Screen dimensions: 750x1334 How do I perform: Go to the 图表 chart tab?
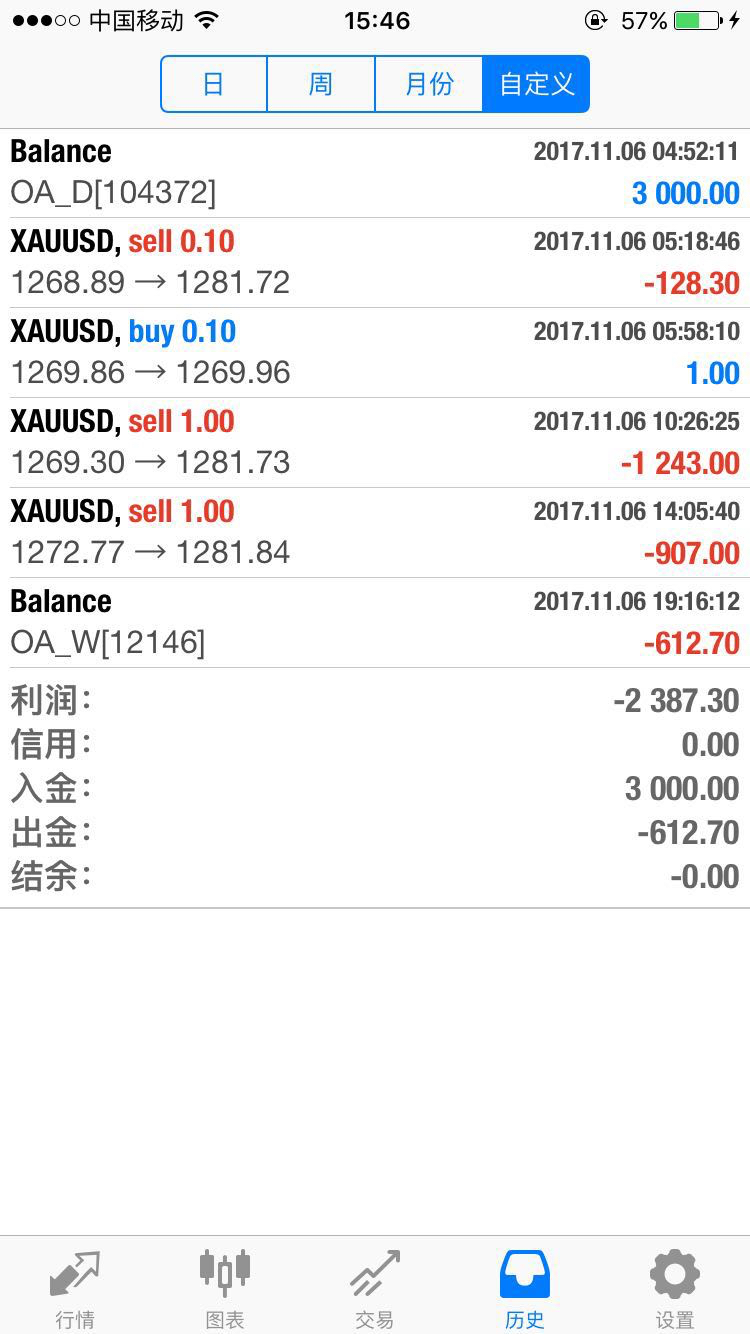[225, 1288]
